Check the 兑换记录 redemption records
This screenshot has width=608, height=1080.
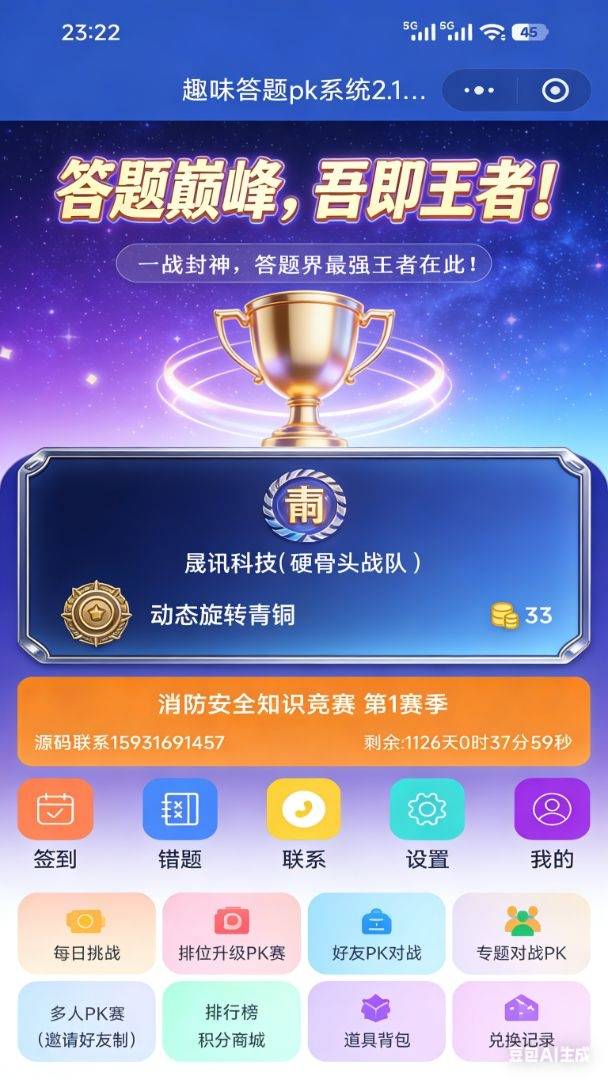pyautogui.click(x=521, y=1021)
